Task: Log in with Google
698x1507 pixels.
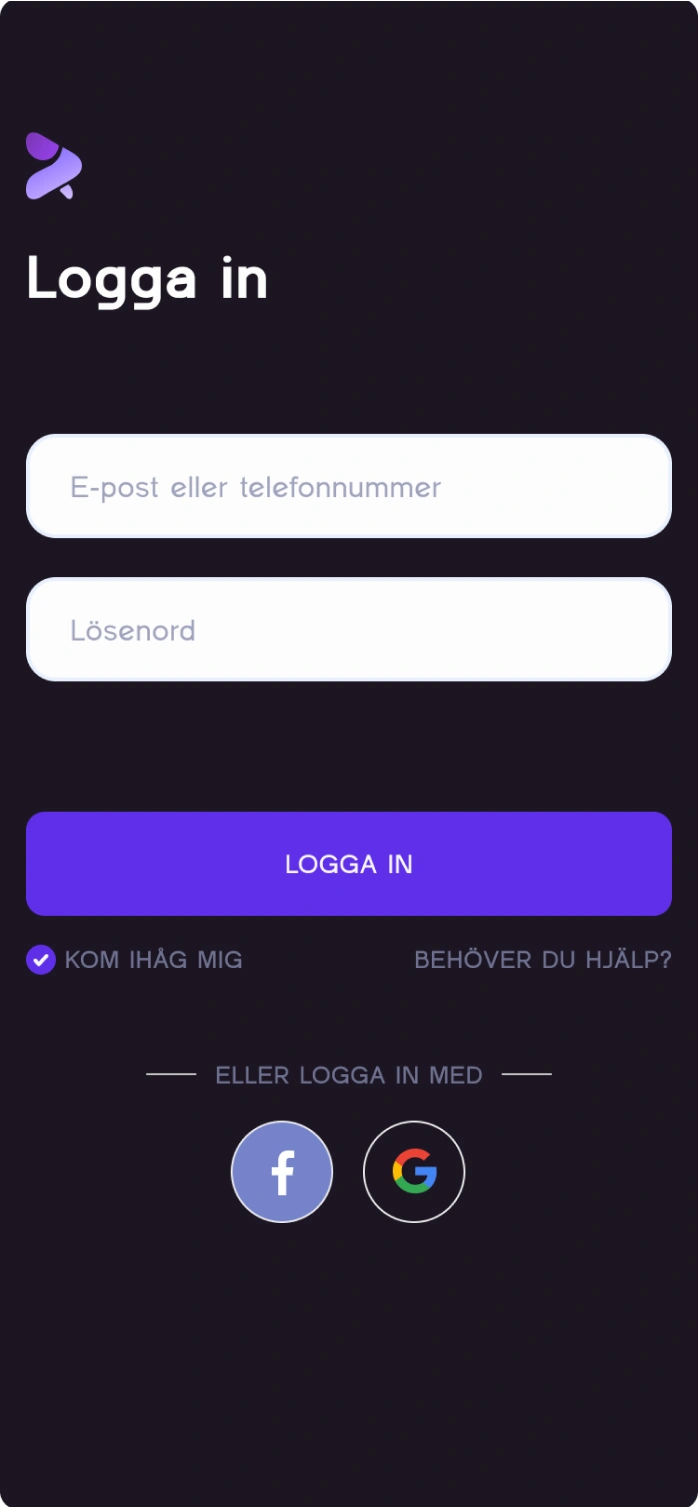Action: pos(414,1172)
